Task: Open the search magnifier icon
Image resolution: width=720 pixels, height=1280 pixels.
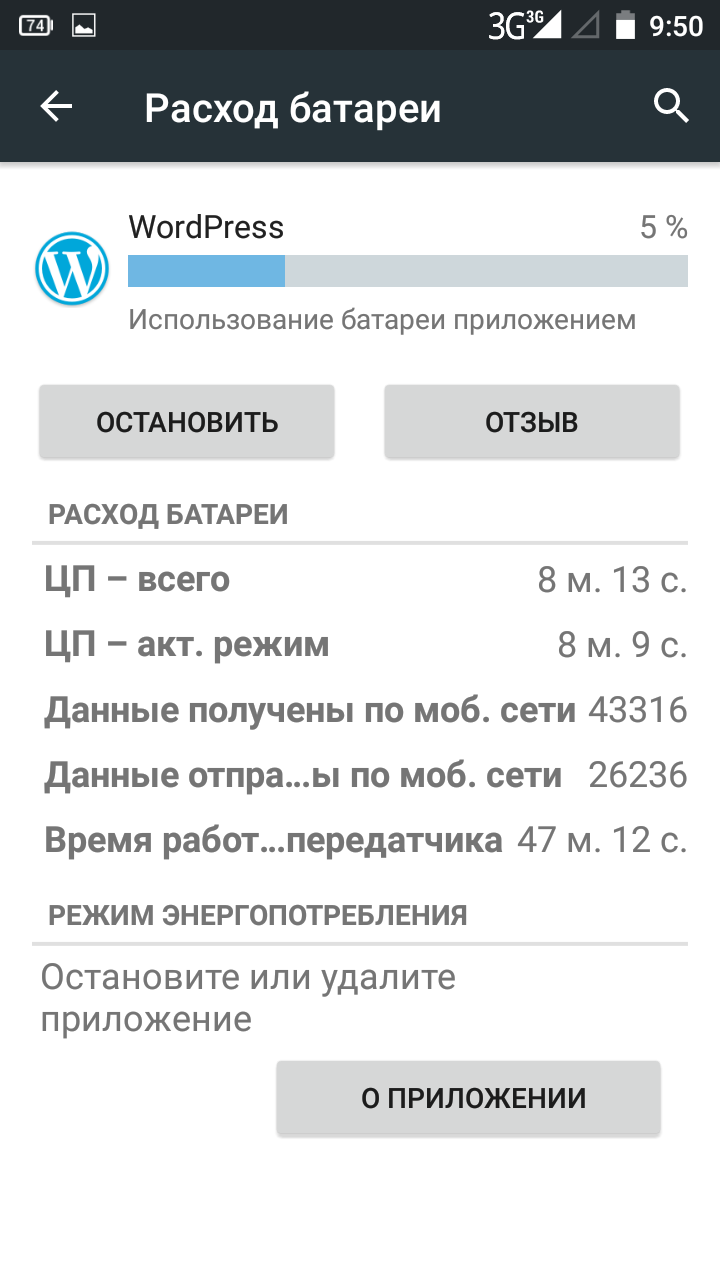Action: click(x=671, y=106)
